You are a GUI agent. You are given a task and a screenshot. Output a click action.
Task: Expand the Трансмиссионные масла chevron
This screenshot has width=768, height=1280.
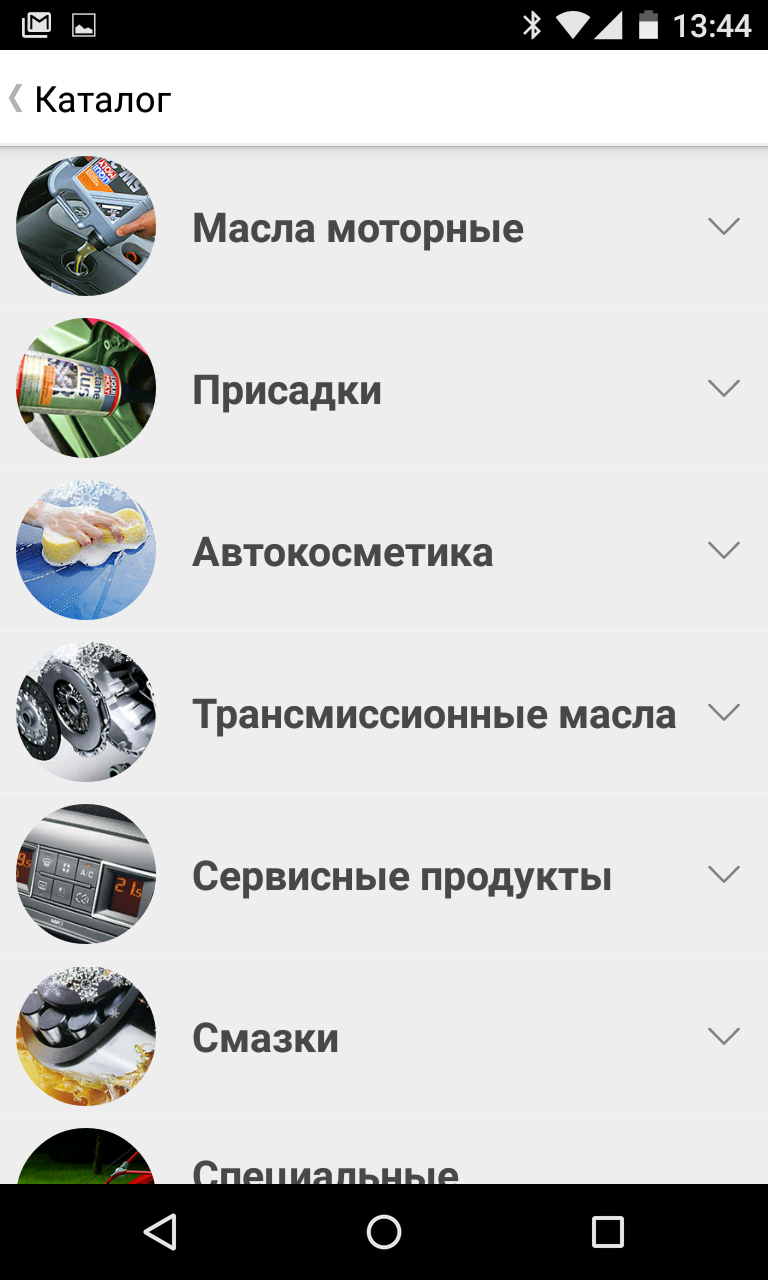click(x=723, y=712)
